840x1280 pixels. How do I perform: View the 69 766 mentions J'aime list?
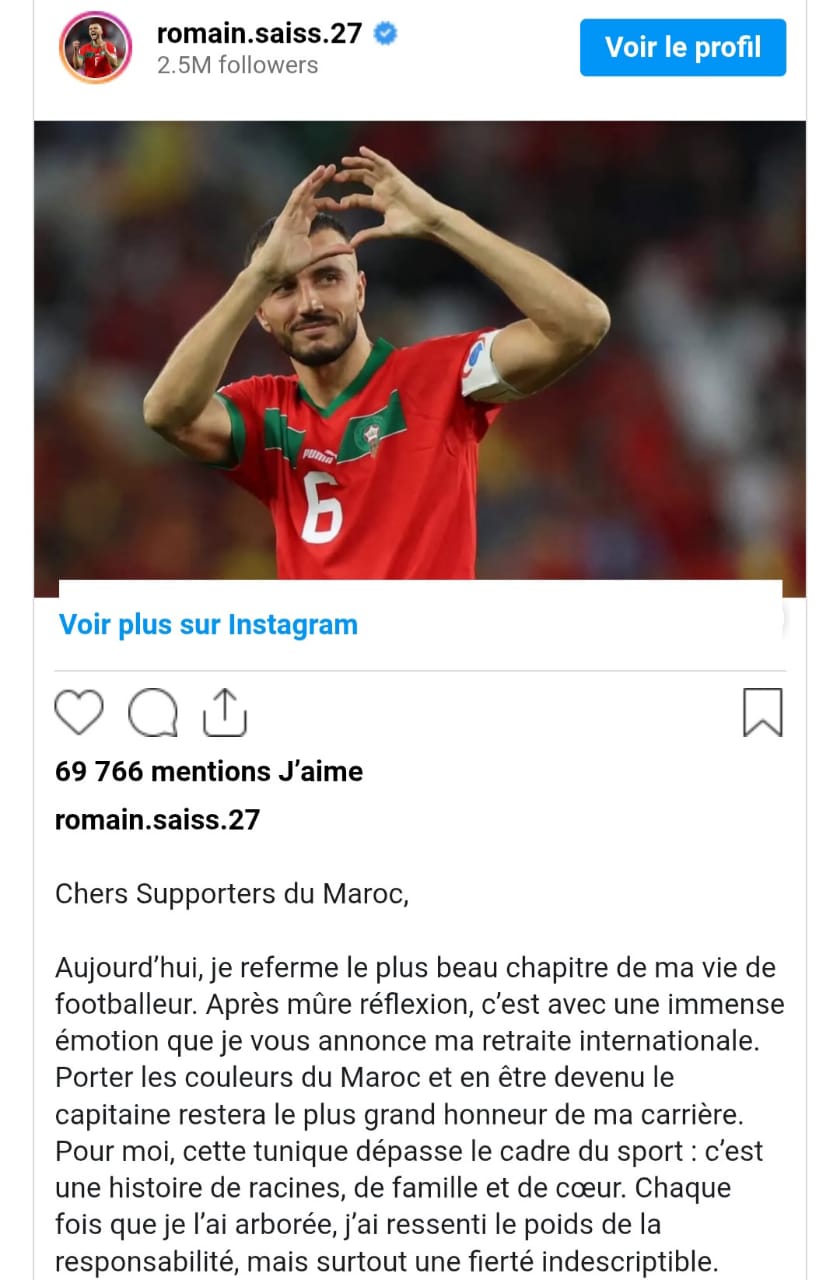tap(208, 771)
